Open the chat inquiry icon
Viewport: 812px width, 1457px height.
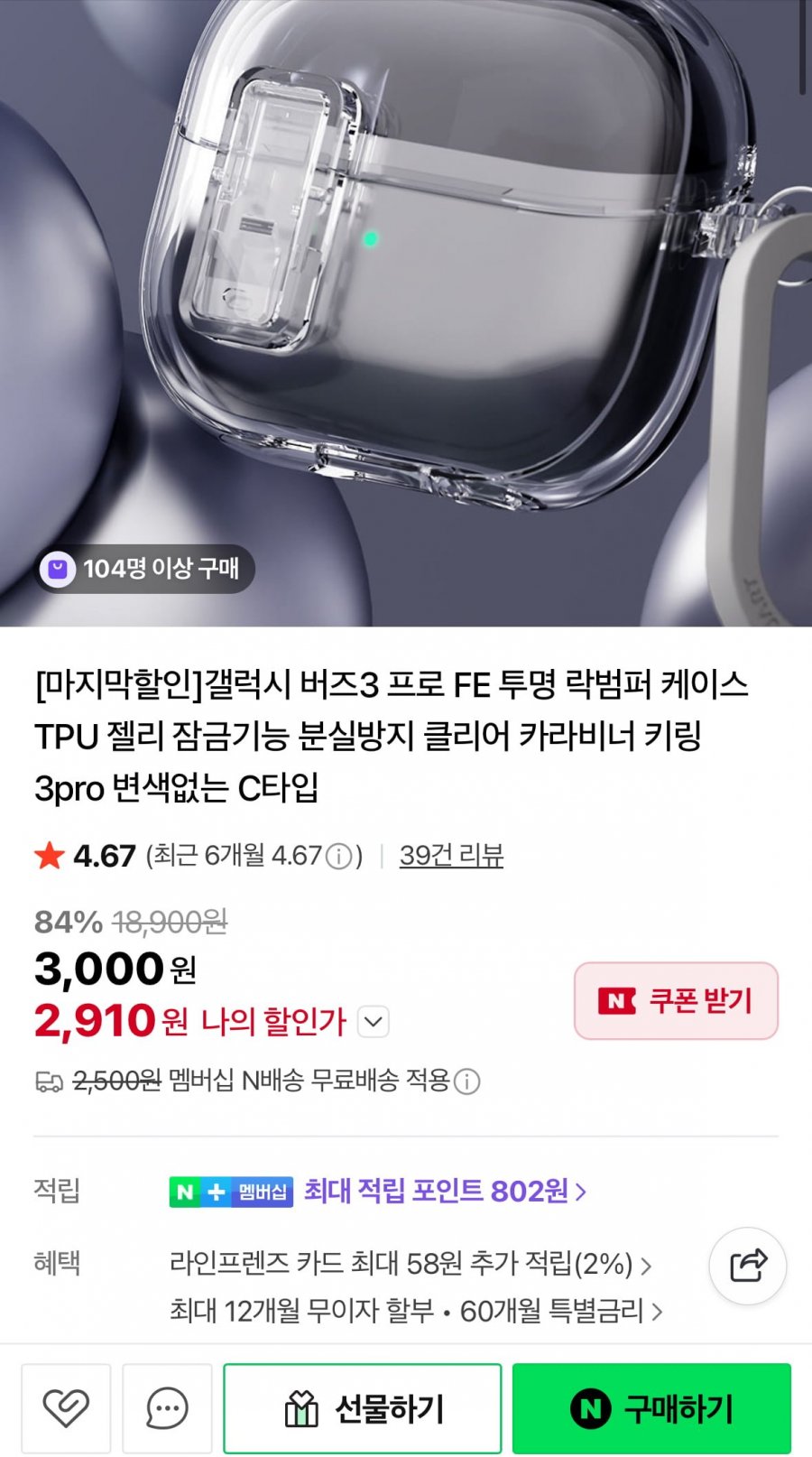click(x=167, y=1407)
